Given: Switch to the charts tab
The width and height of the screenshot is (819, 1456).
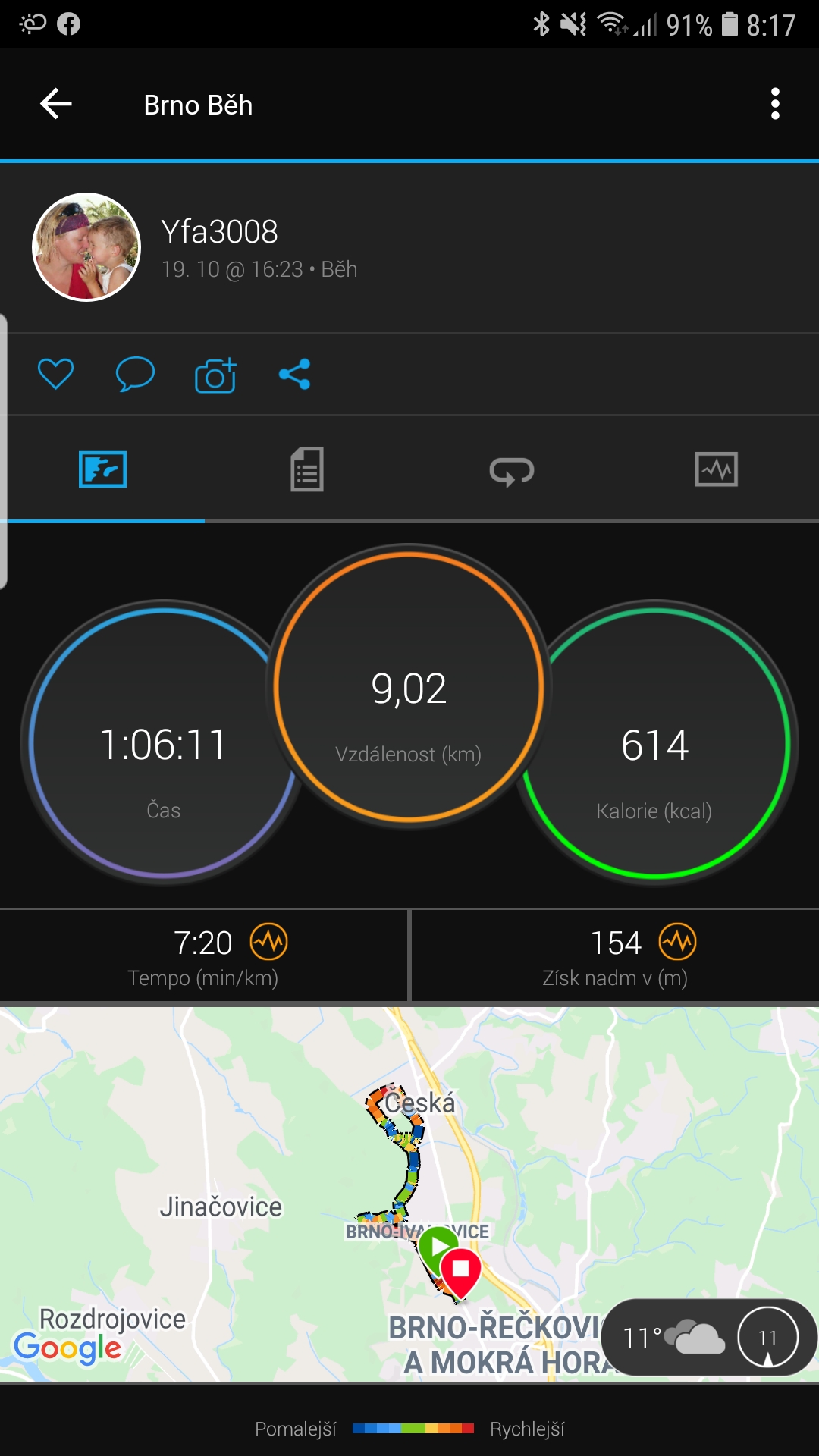Looking at the screenshot, I should click(717, 469).
